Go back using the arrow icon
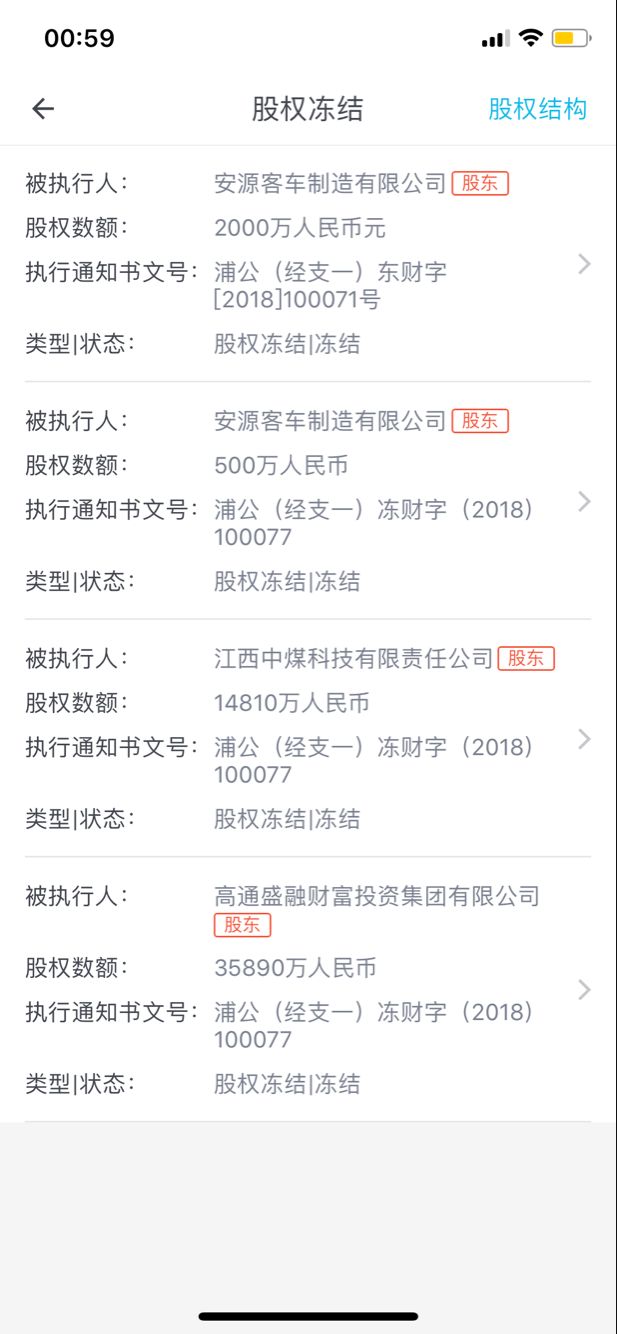 (x=43, y=109)
